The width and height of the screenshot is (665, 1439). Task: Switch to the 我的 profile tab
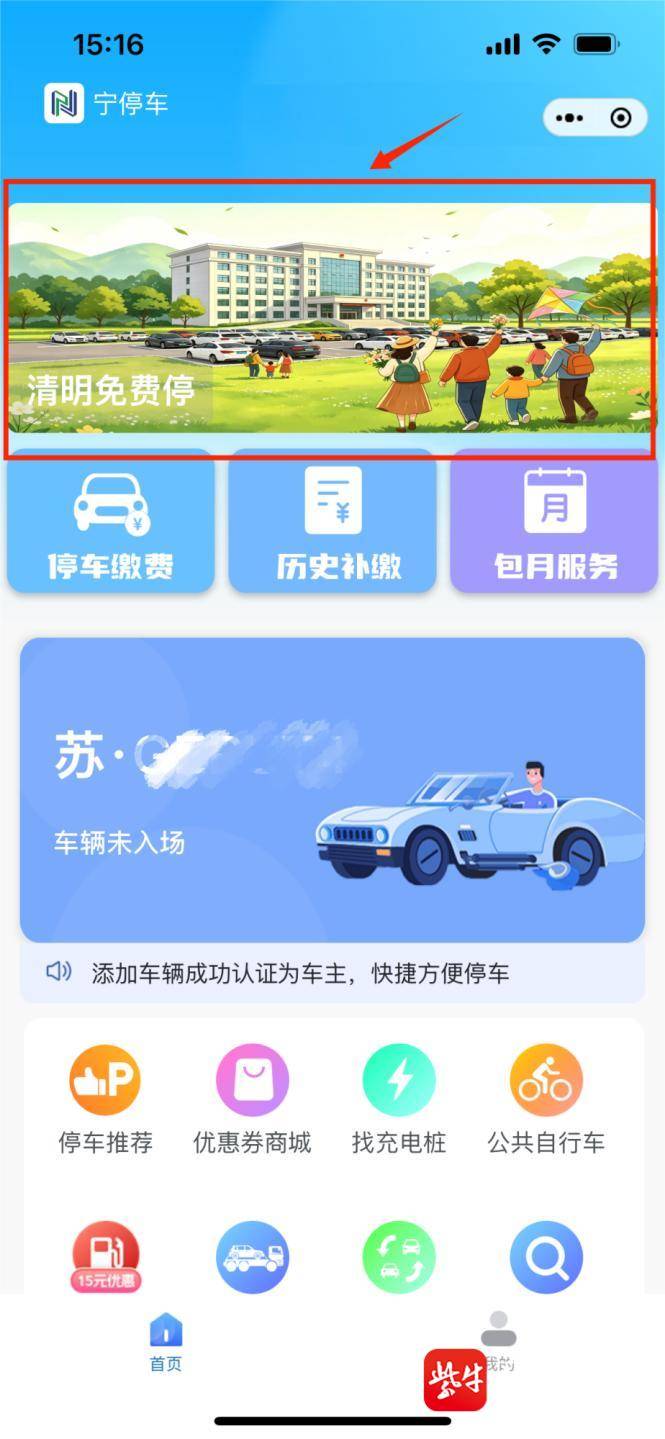(x=498, y=1343)
